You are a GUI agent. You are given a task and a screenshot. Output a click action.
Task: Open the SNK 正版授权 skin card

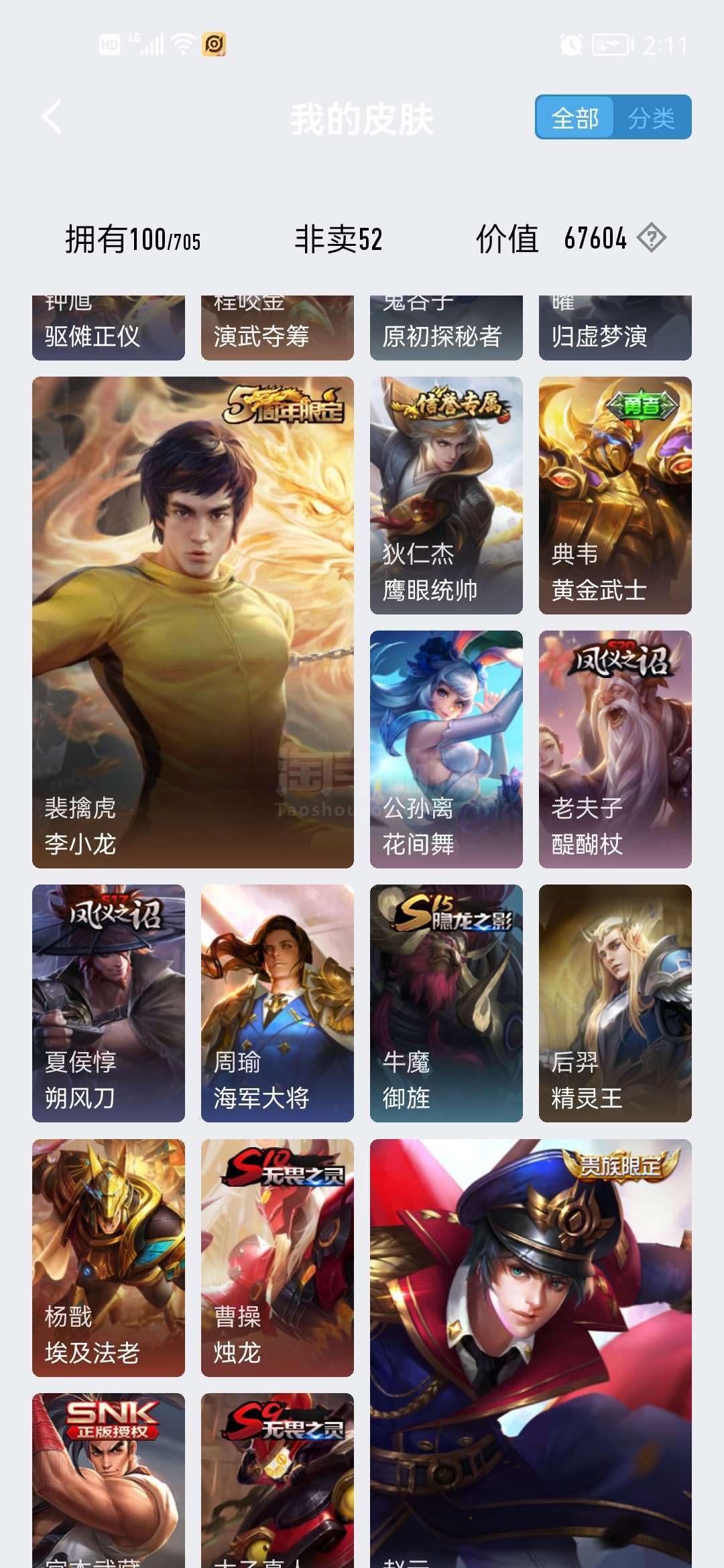tap(109, 1481)
